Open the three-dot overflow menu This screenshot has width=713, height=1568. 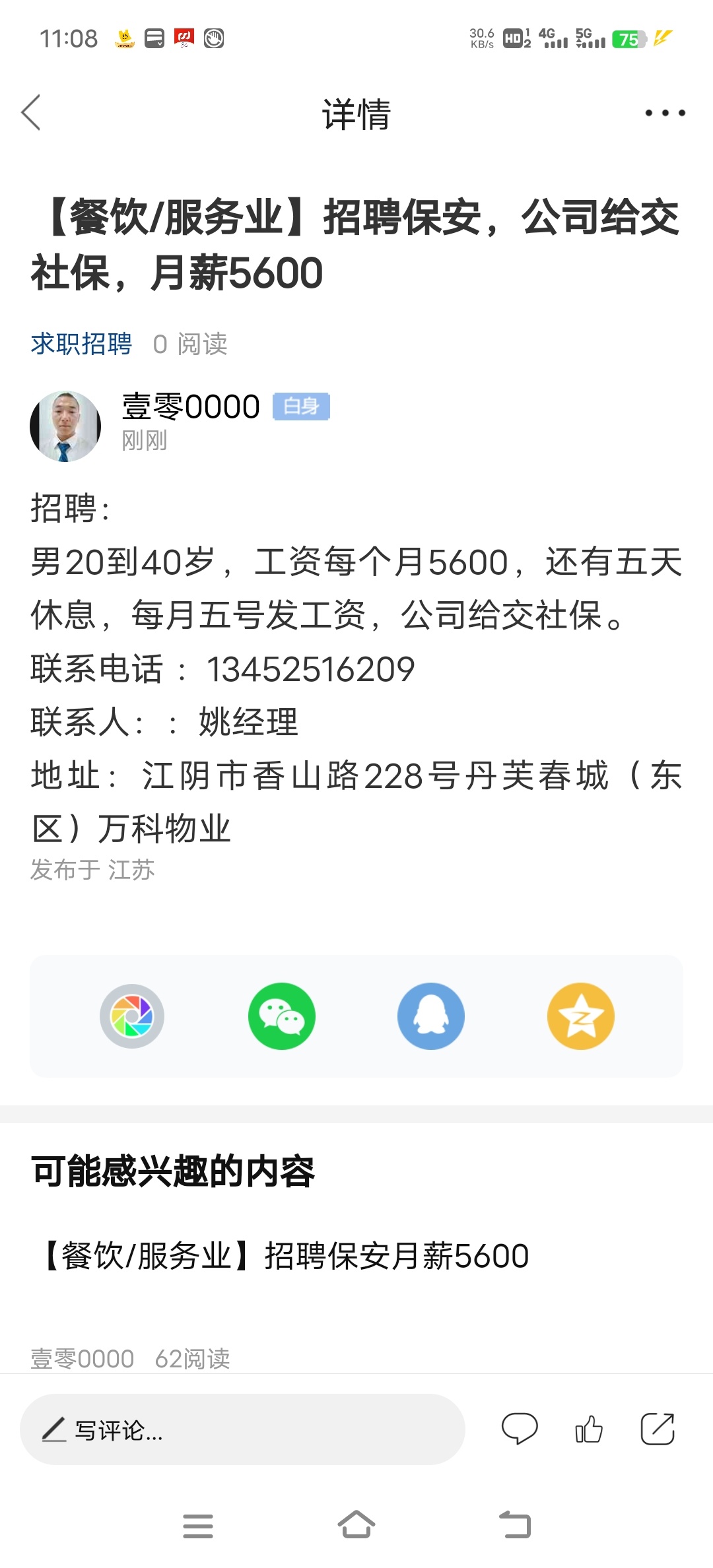coord(665,113)
